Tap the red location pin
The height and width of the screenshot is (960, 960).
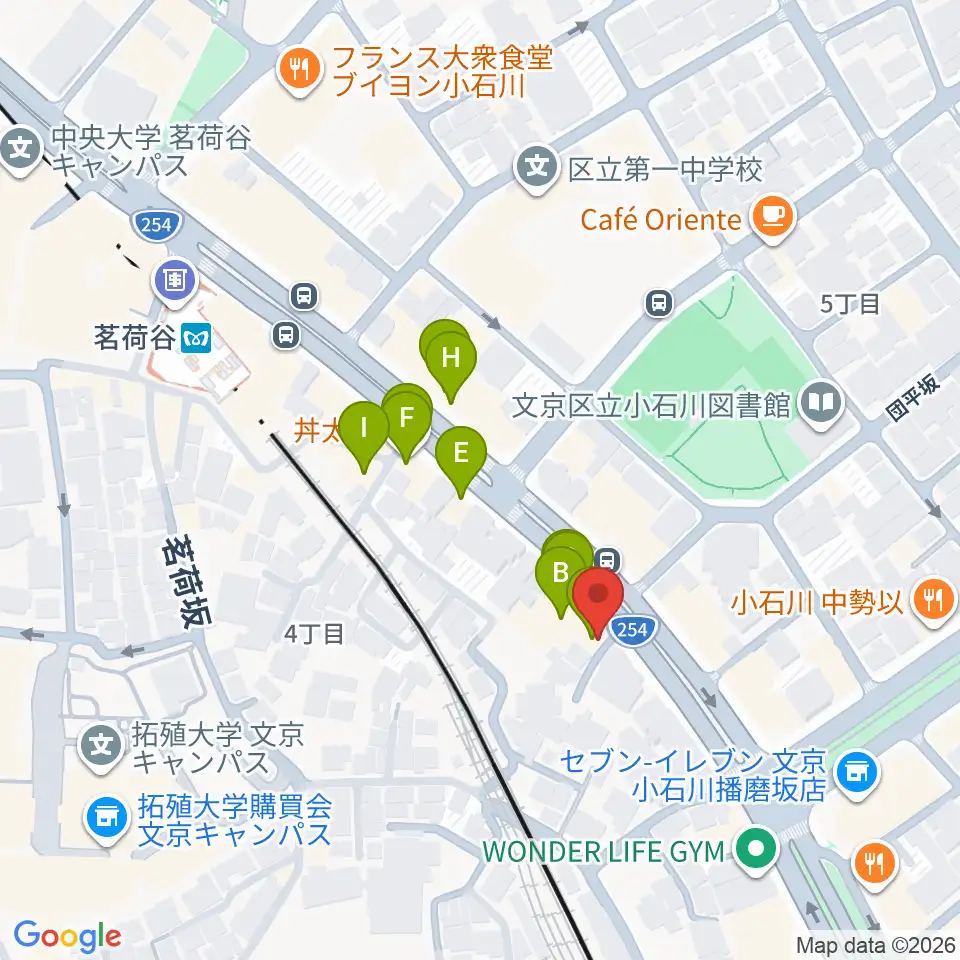tap(598, 594)
